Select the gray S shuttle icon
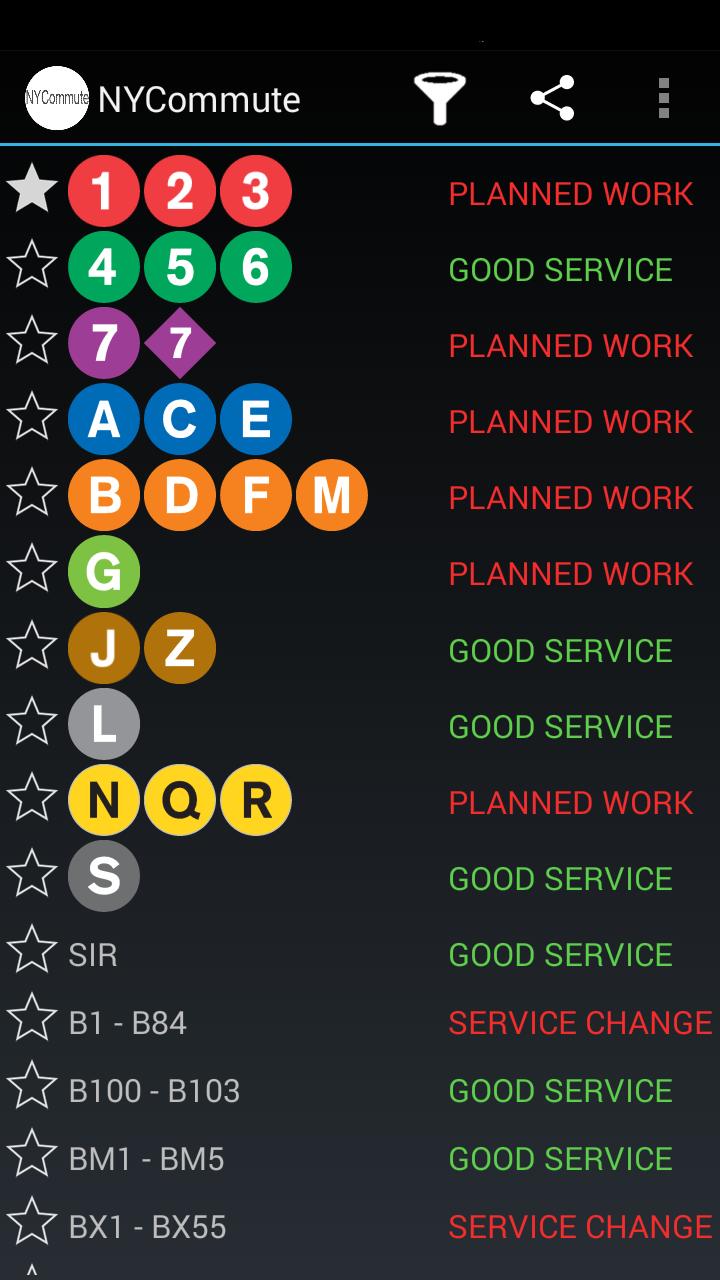The height and width of the screenshot is (1280, 720). point(104,876)
